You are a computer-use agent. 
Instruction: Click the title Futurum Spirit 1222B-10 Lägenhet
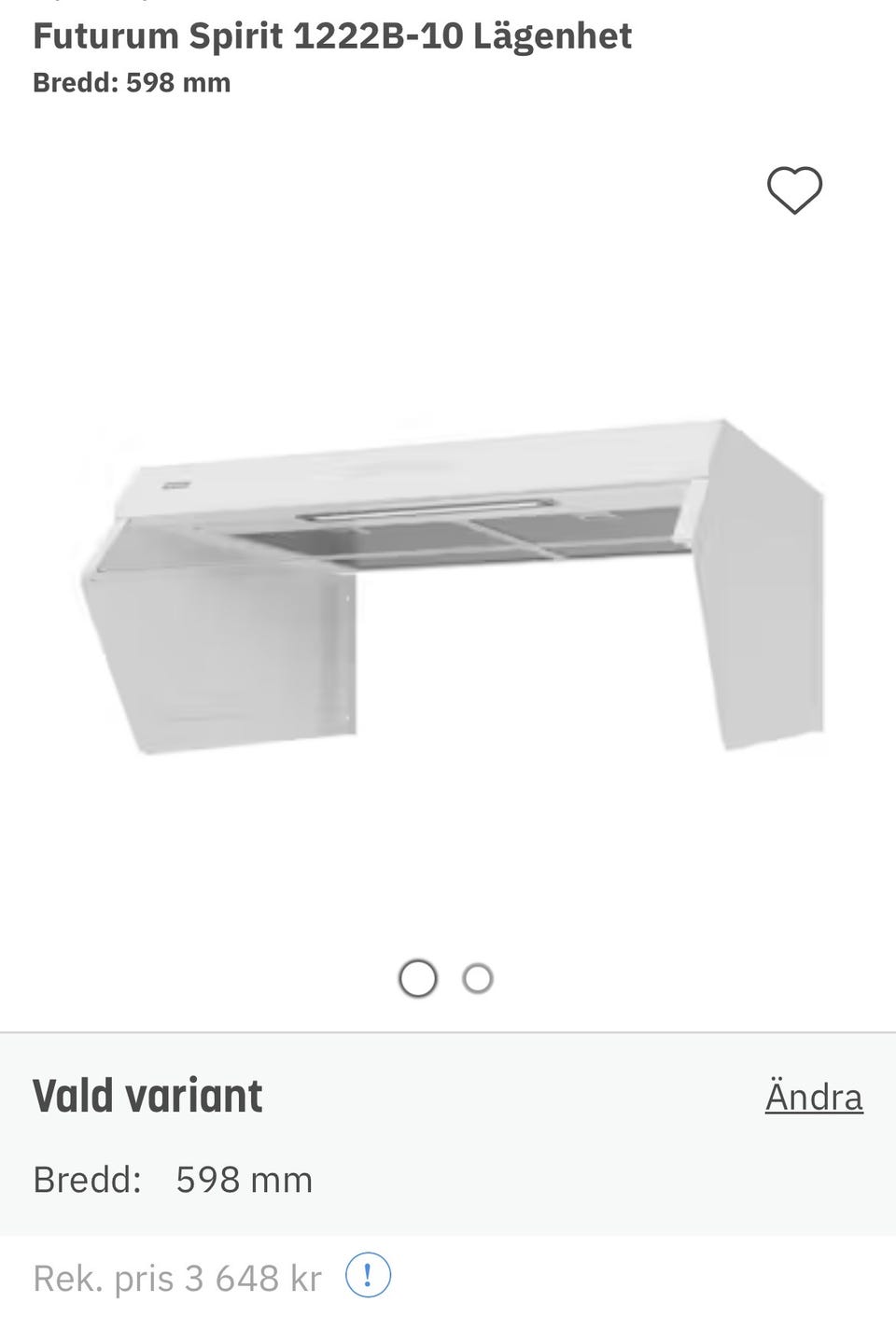point(332,35)
